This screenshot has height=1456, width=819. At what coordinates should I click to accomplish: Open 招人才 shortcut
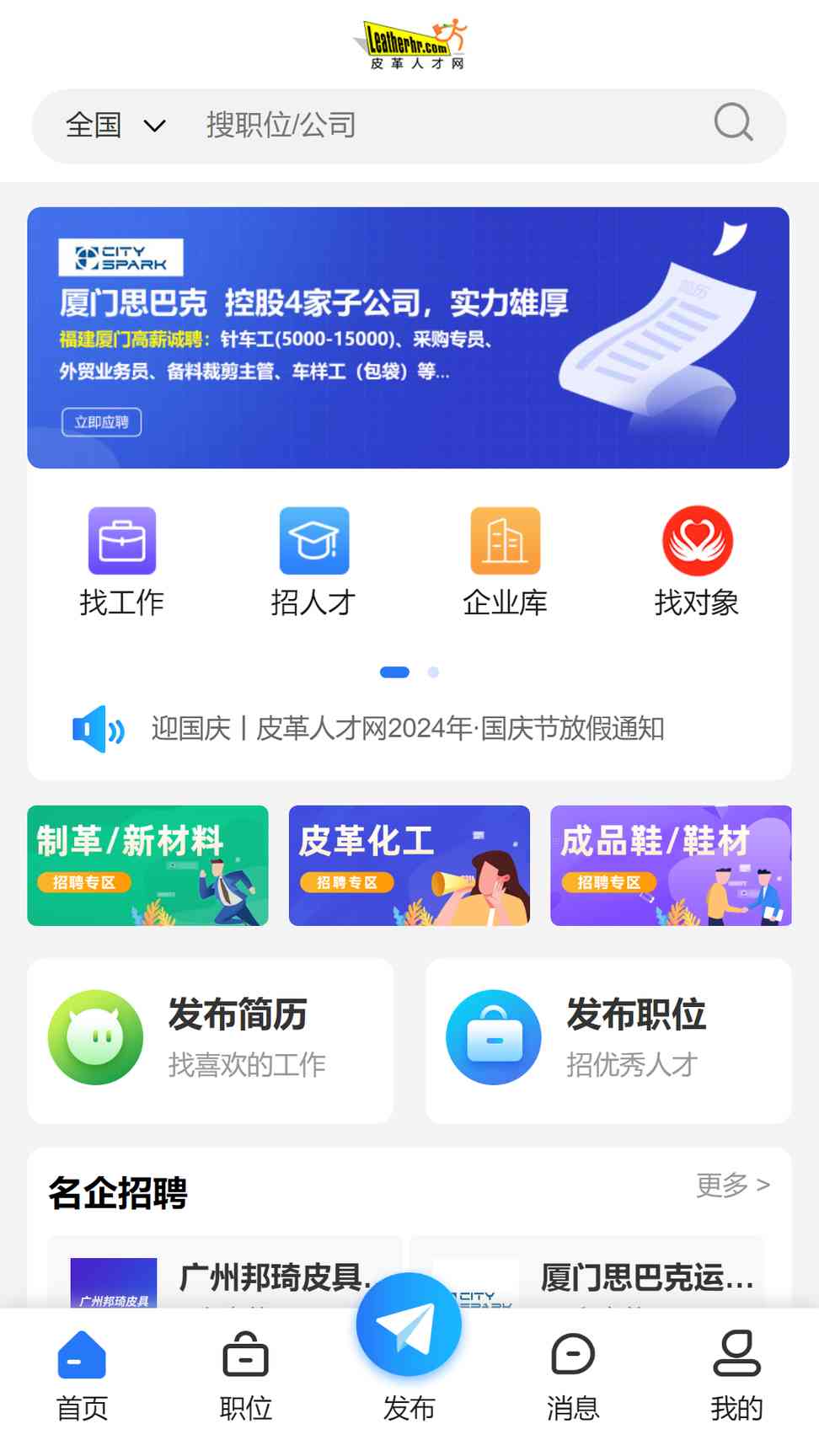[313, 562]
